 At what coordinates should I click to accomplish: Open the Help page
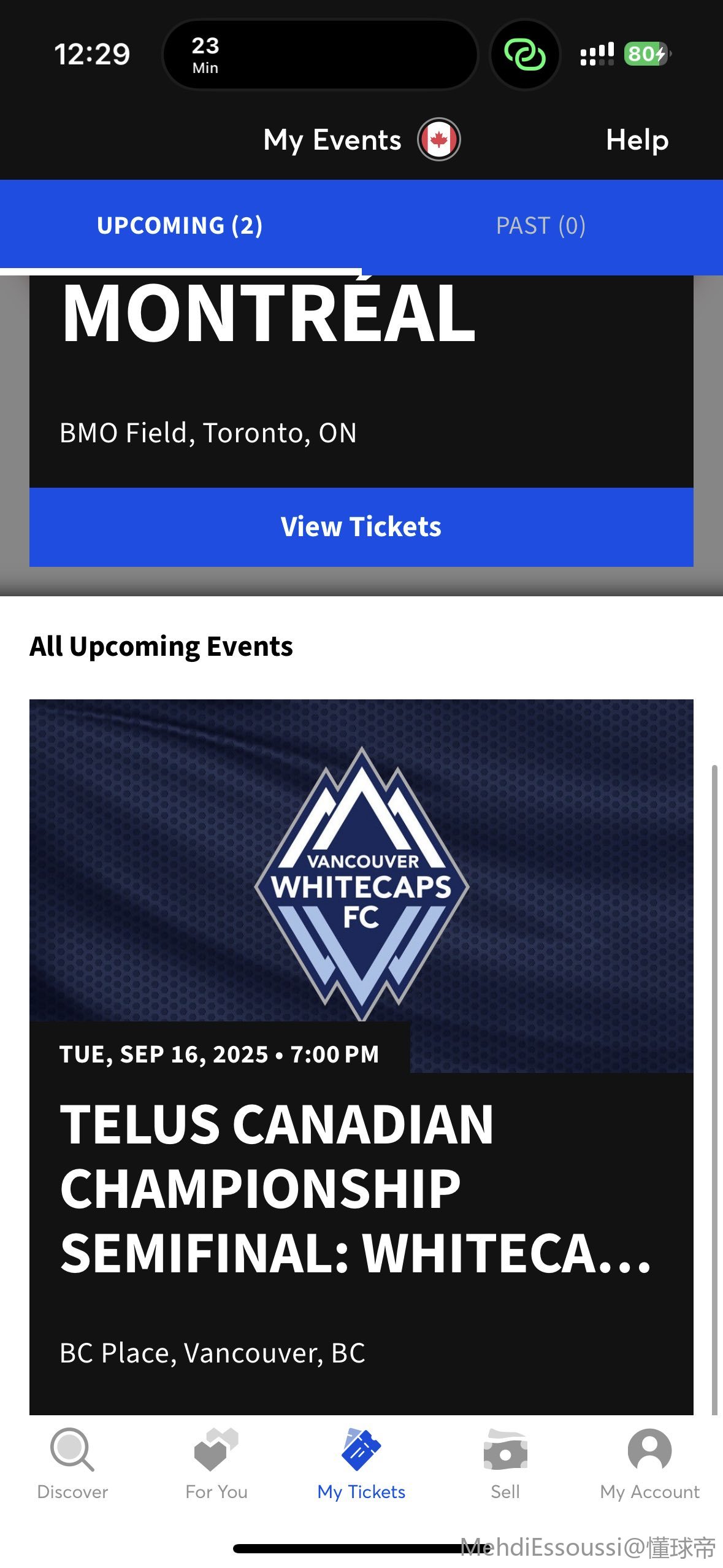click(637, 140)
